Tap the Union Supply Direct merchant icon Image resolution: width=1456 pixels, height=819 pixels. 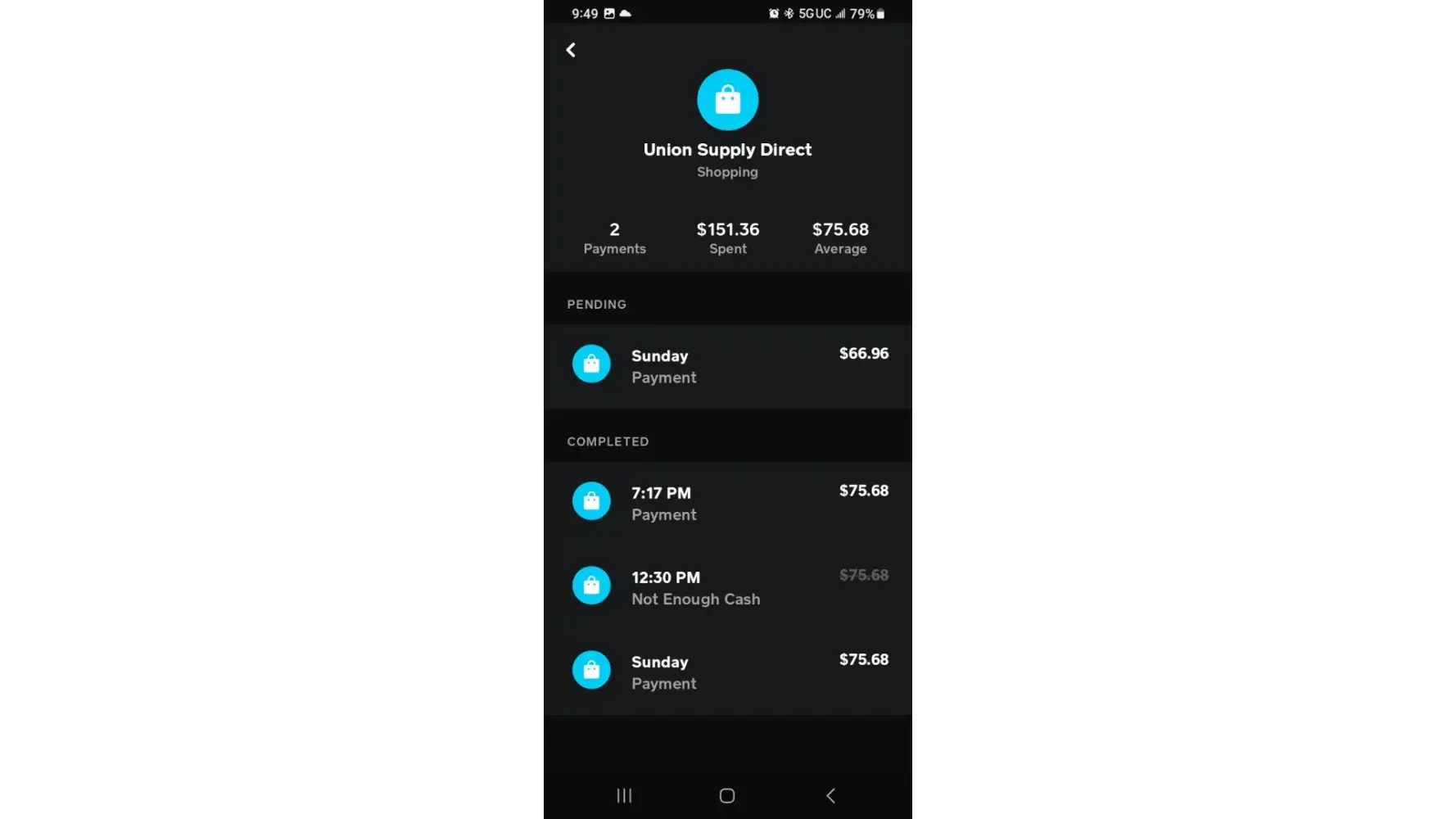[x=727, y=100]
